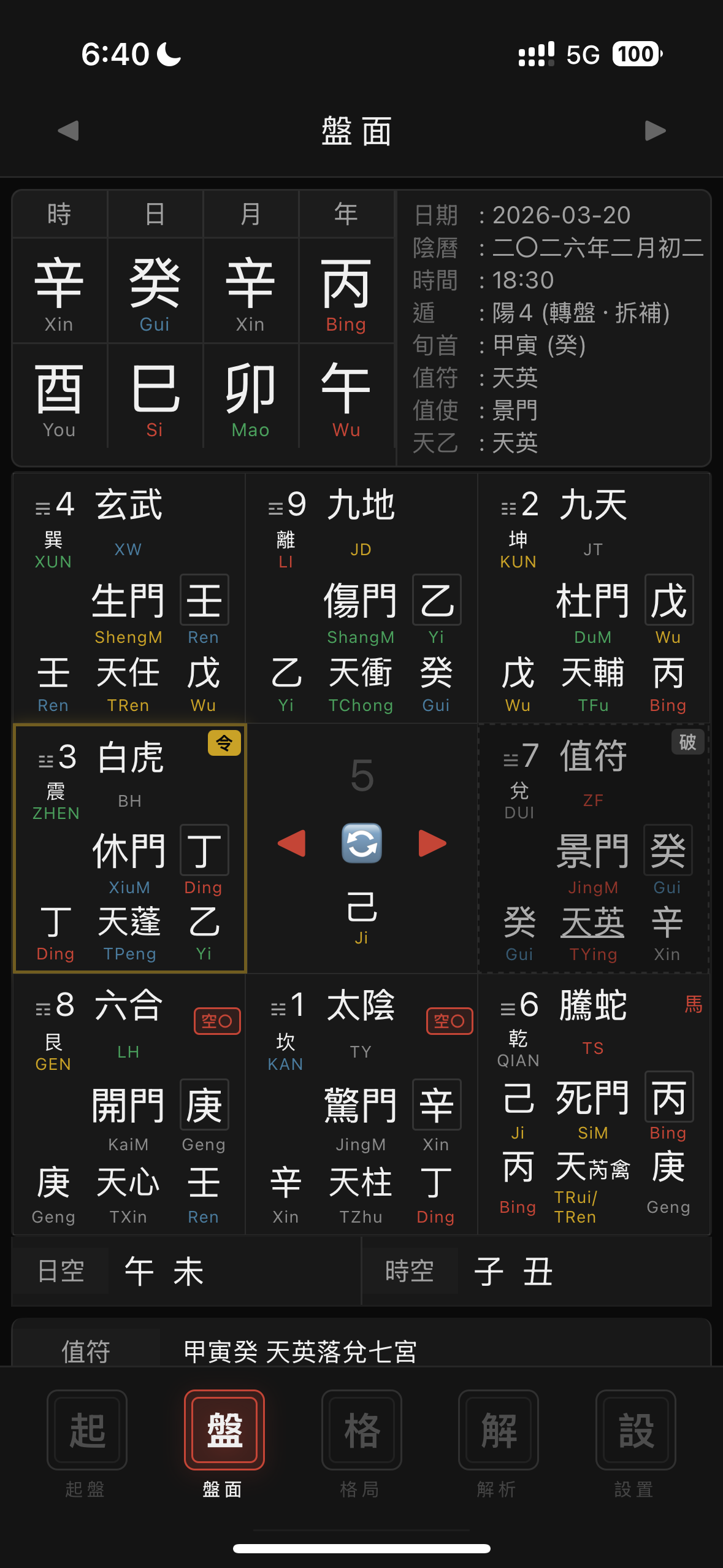The width and height of the screenshot is (723, 1568).
Task: Go to the previous chart with the header left arrow
Action: point(68,131)
